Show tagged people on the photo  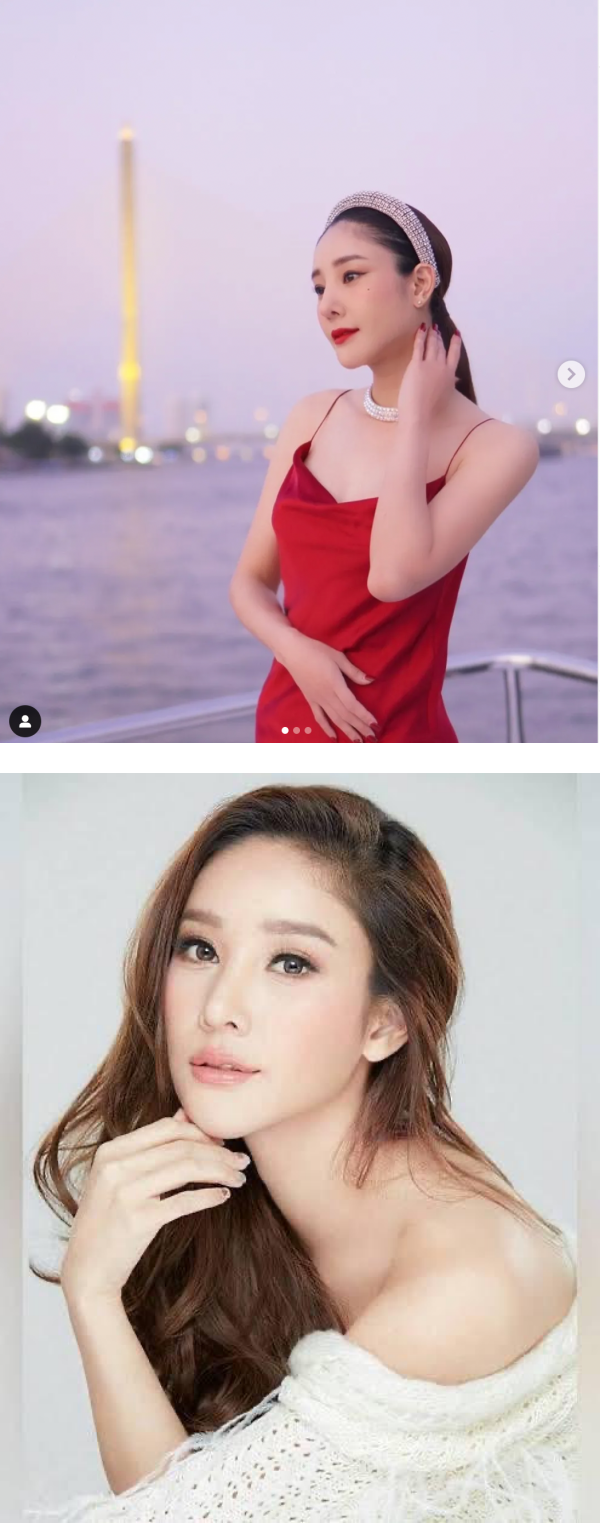pyautogui.click(x=25, y=720)
